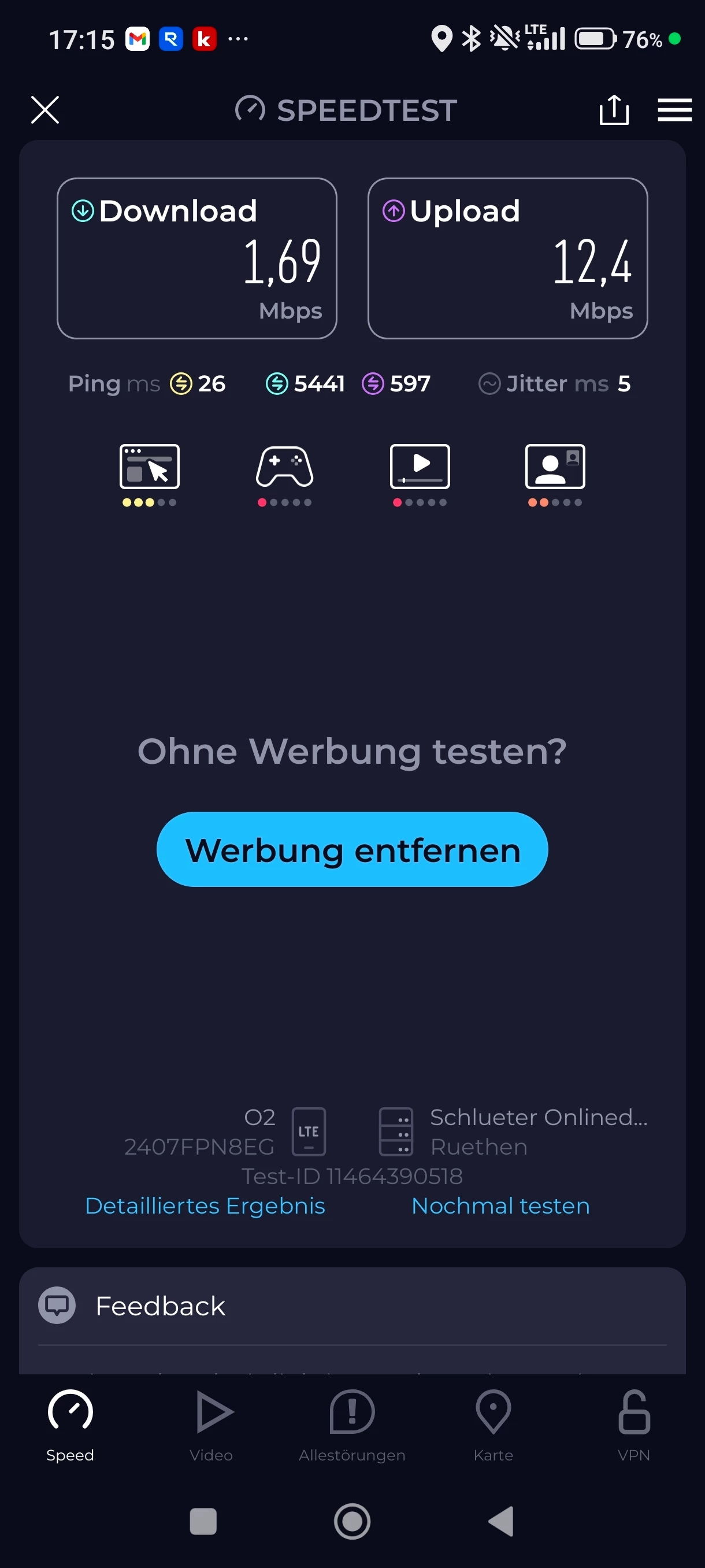Run the test again with Nochmal testen
This screenshot has height=1568, width=705.
tap(500, 1206)
